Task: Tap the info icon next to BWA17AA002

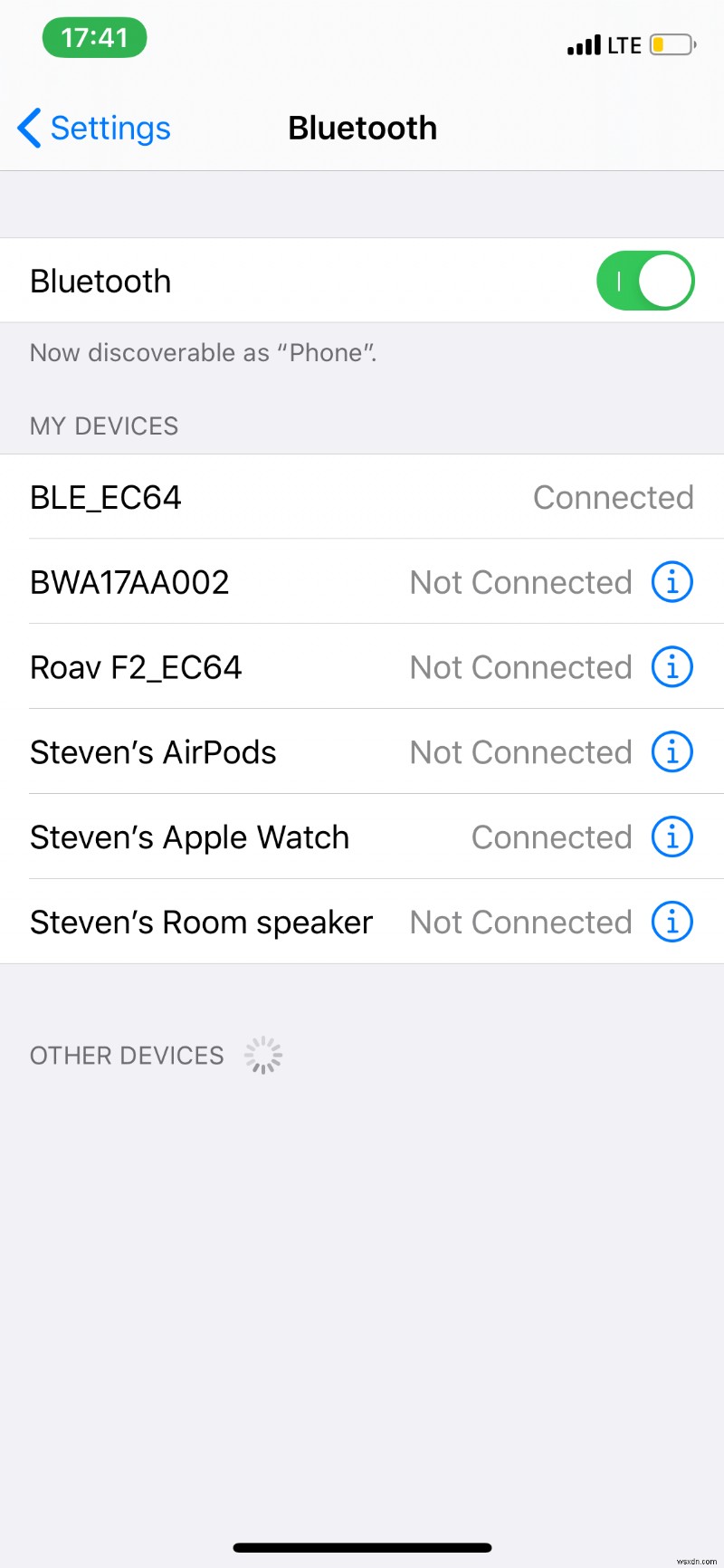Action: click(672, 582)
